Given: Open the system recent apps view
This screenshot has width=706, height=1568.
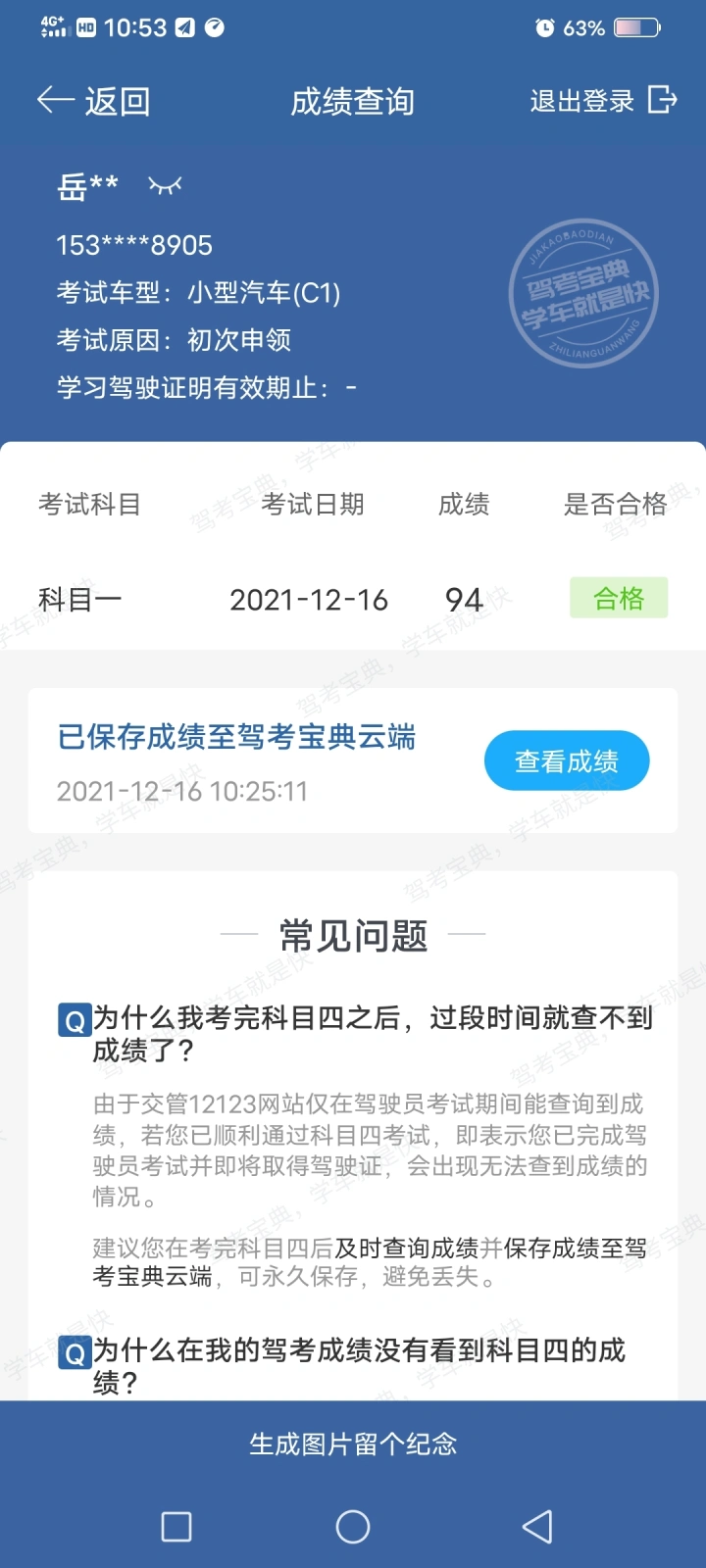Looking at the screenshot, I should 176,1526.
